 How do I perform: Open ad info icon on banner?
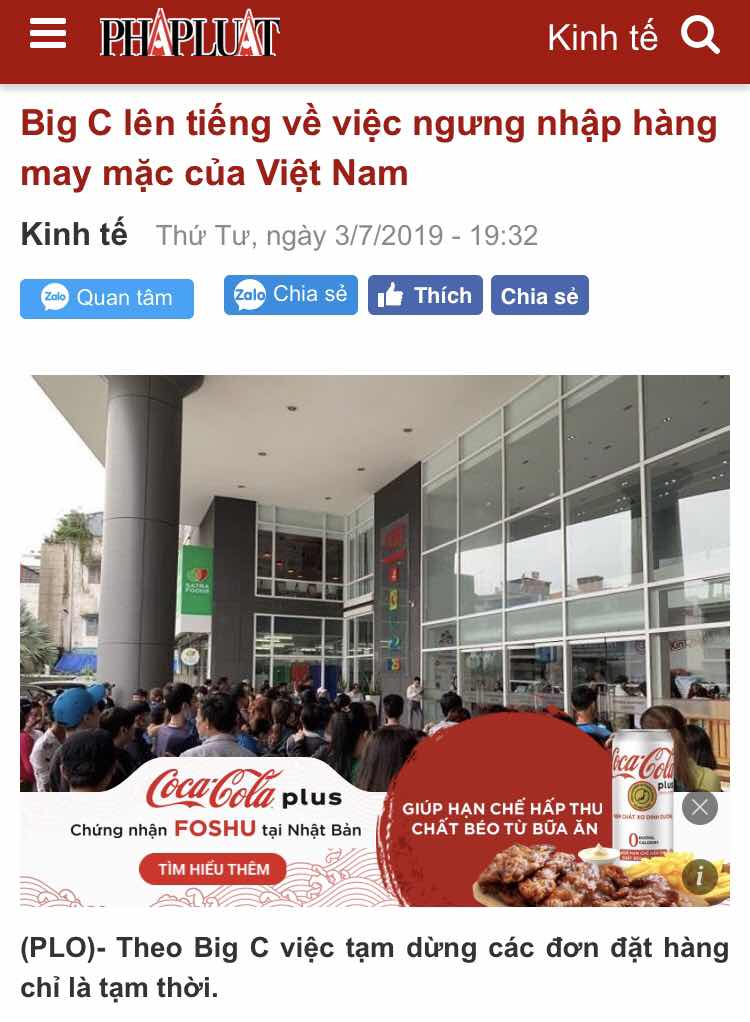pyautogui.click(x=699, y=877)
